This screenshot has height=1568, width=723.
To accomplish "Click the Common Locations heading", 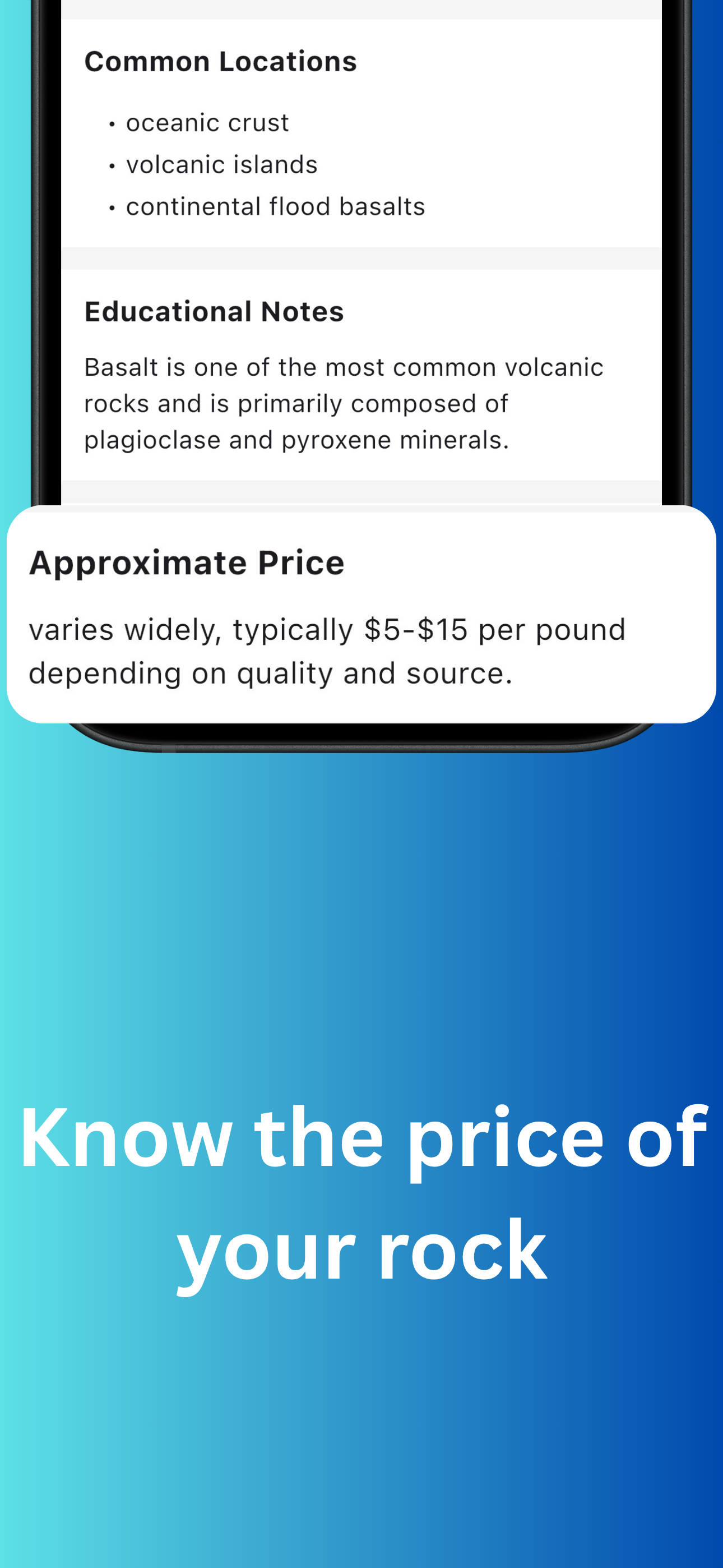I will coord(221,61).
